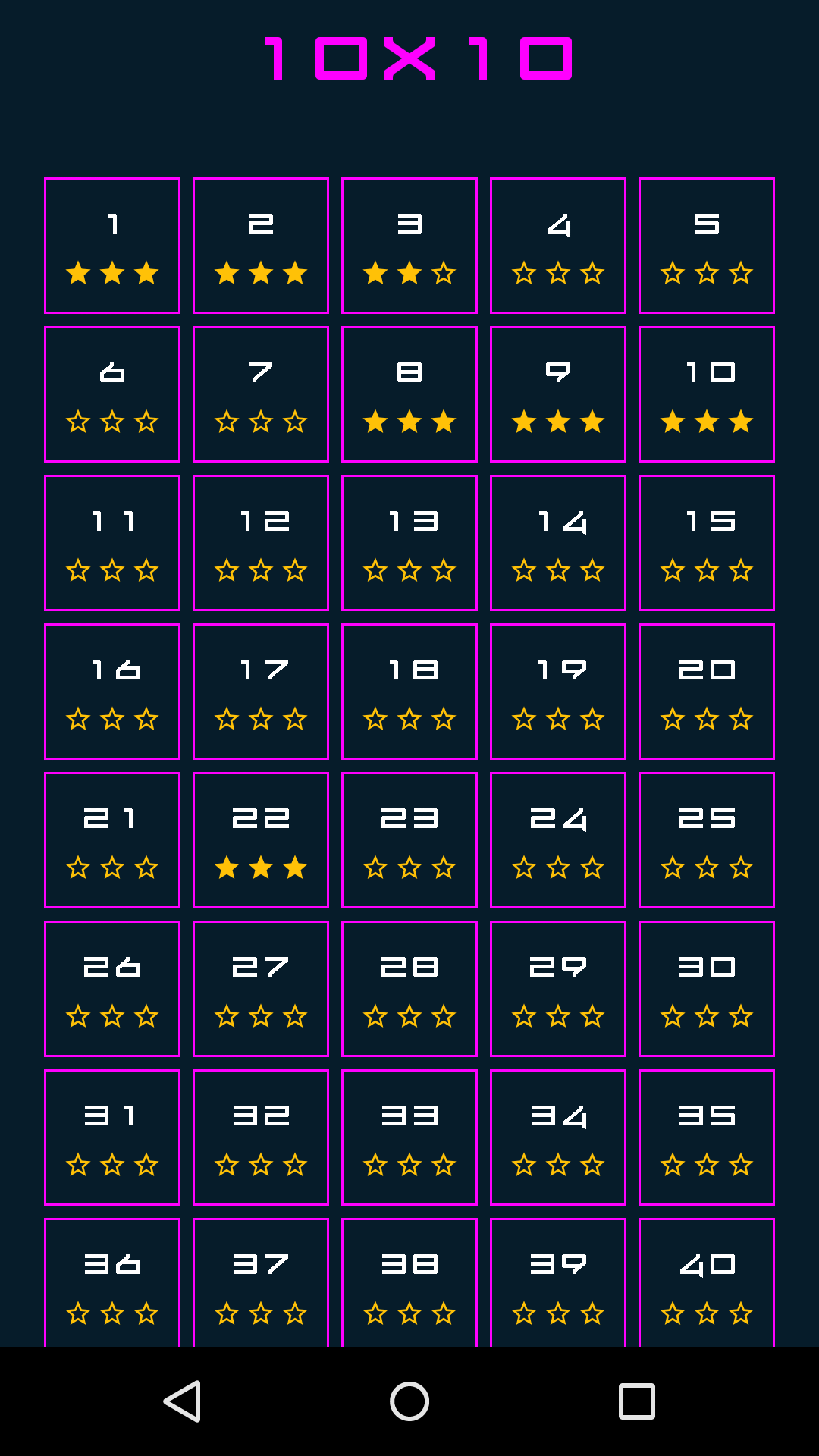Select level 3 with two stars earned
Screen dimensions: 819x1456
(409, 244)
